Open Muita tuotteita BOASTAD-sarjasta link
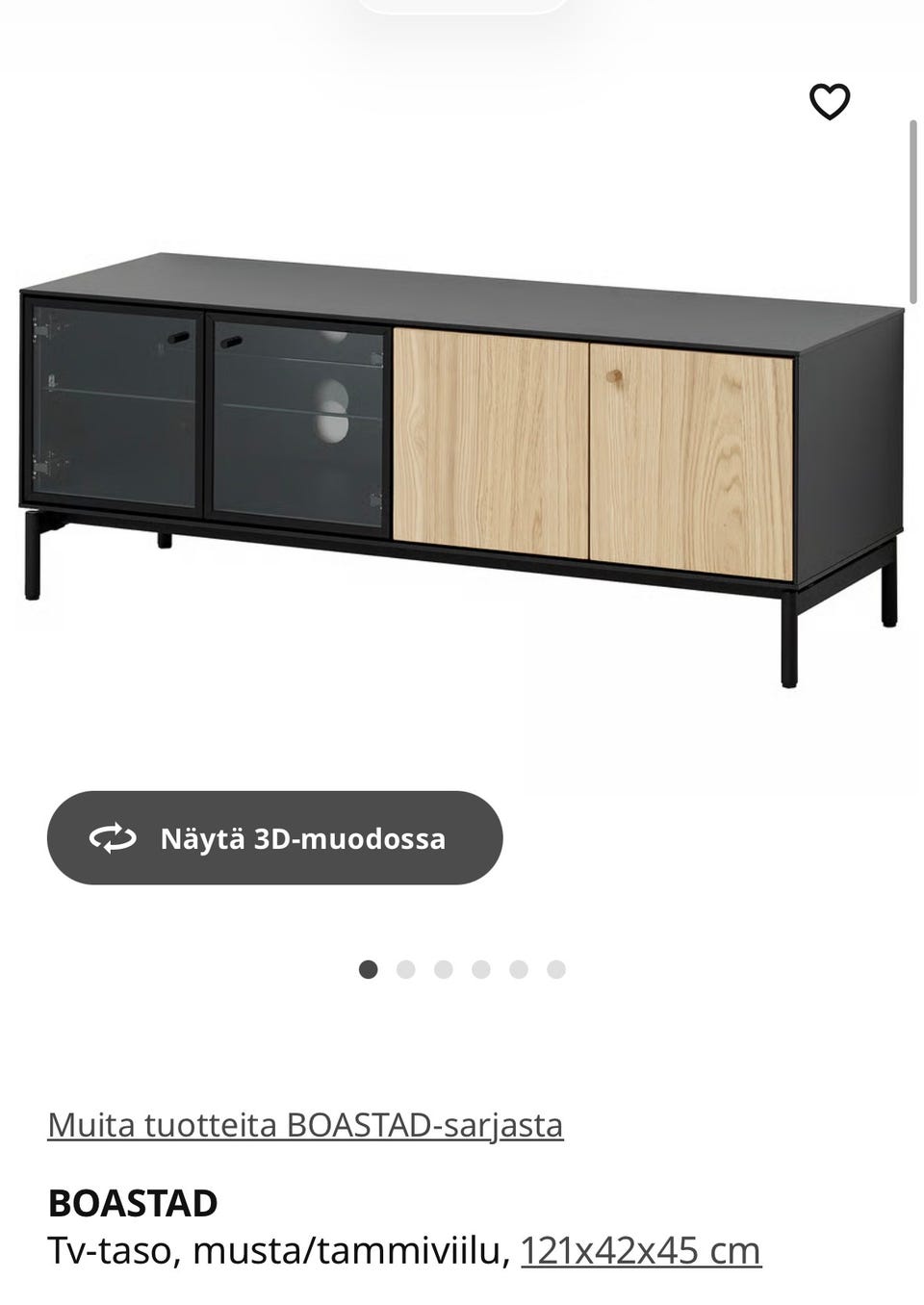The image size is (924, 1305). click(305, 1124)
